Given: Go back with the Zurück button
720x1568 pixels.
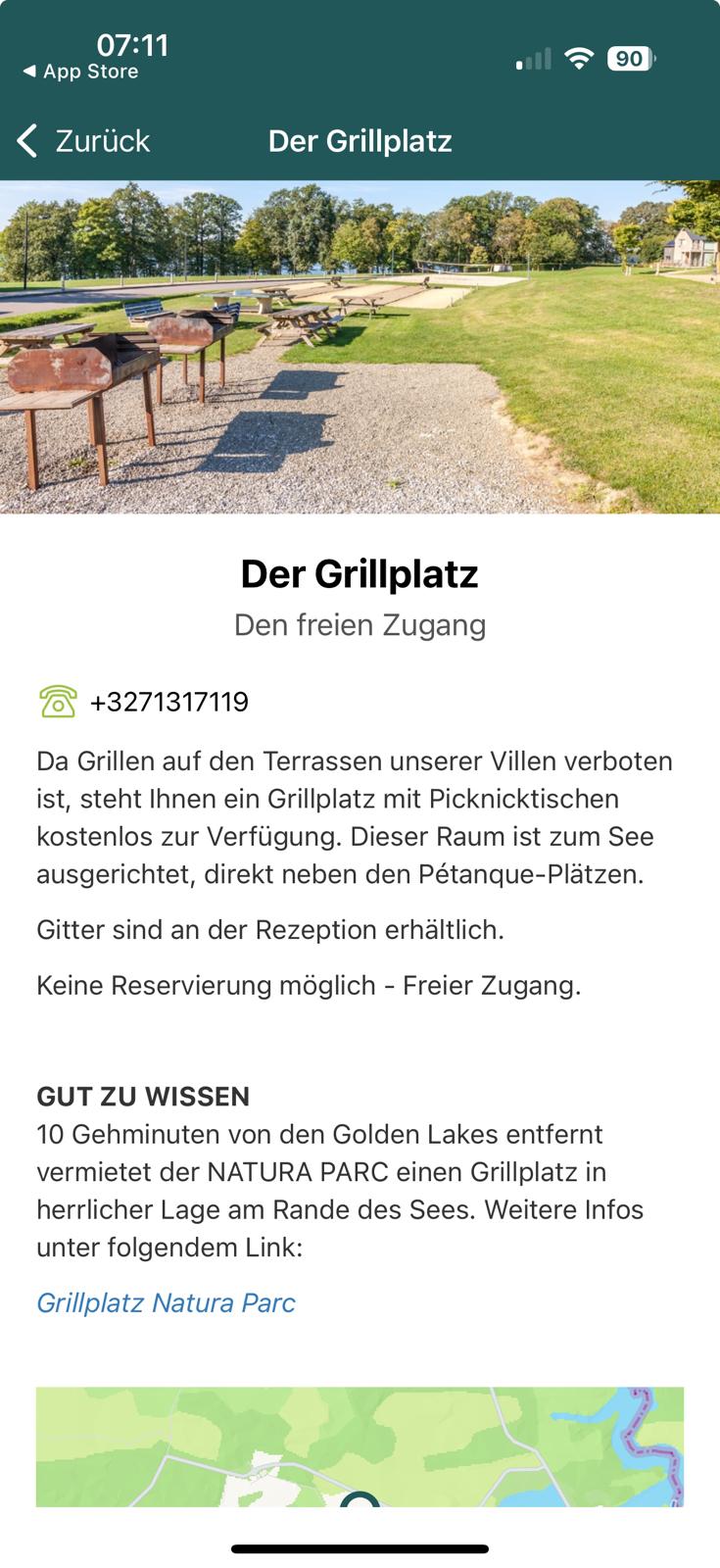Looking at the screenshot, I should [84, 141].
